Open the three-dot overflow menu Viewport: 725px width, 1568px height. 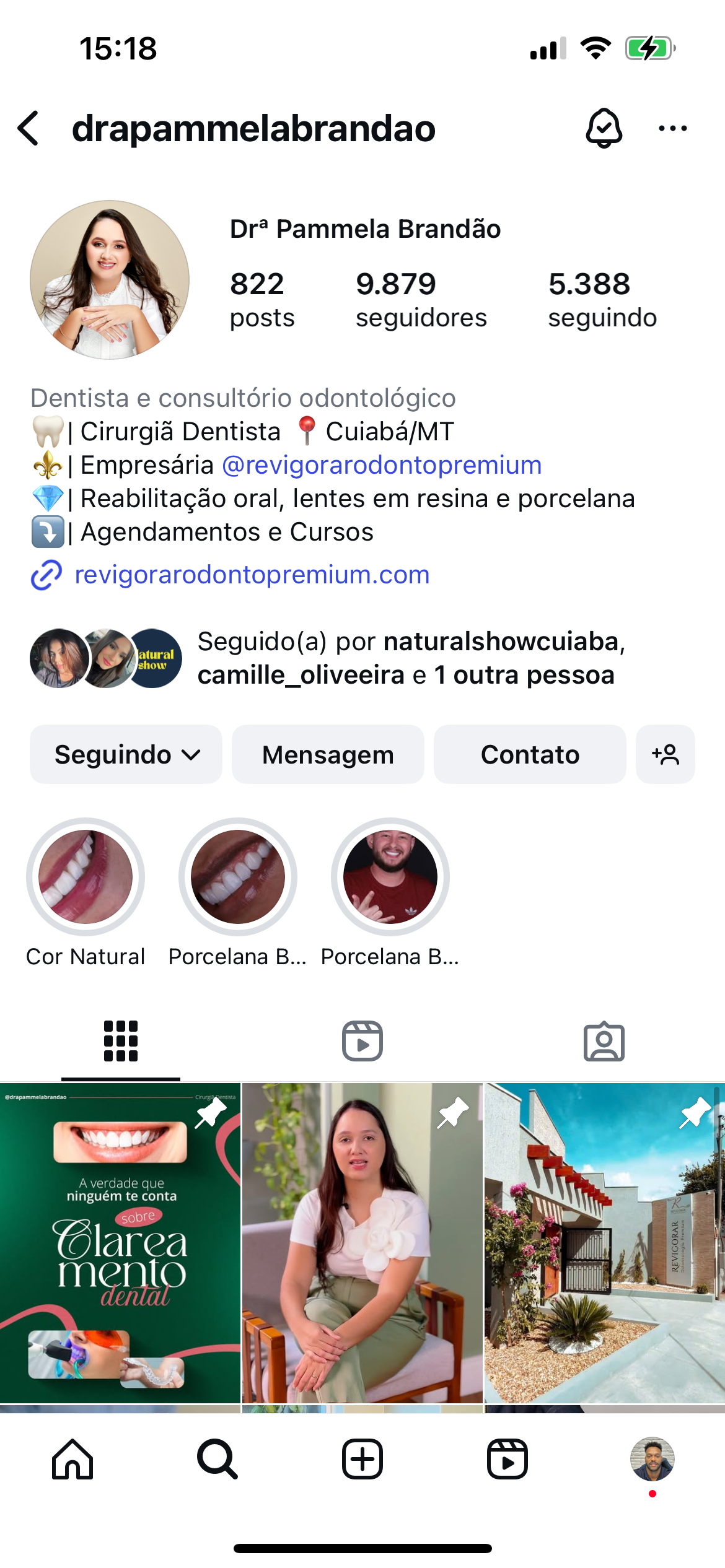click(672, 129)
